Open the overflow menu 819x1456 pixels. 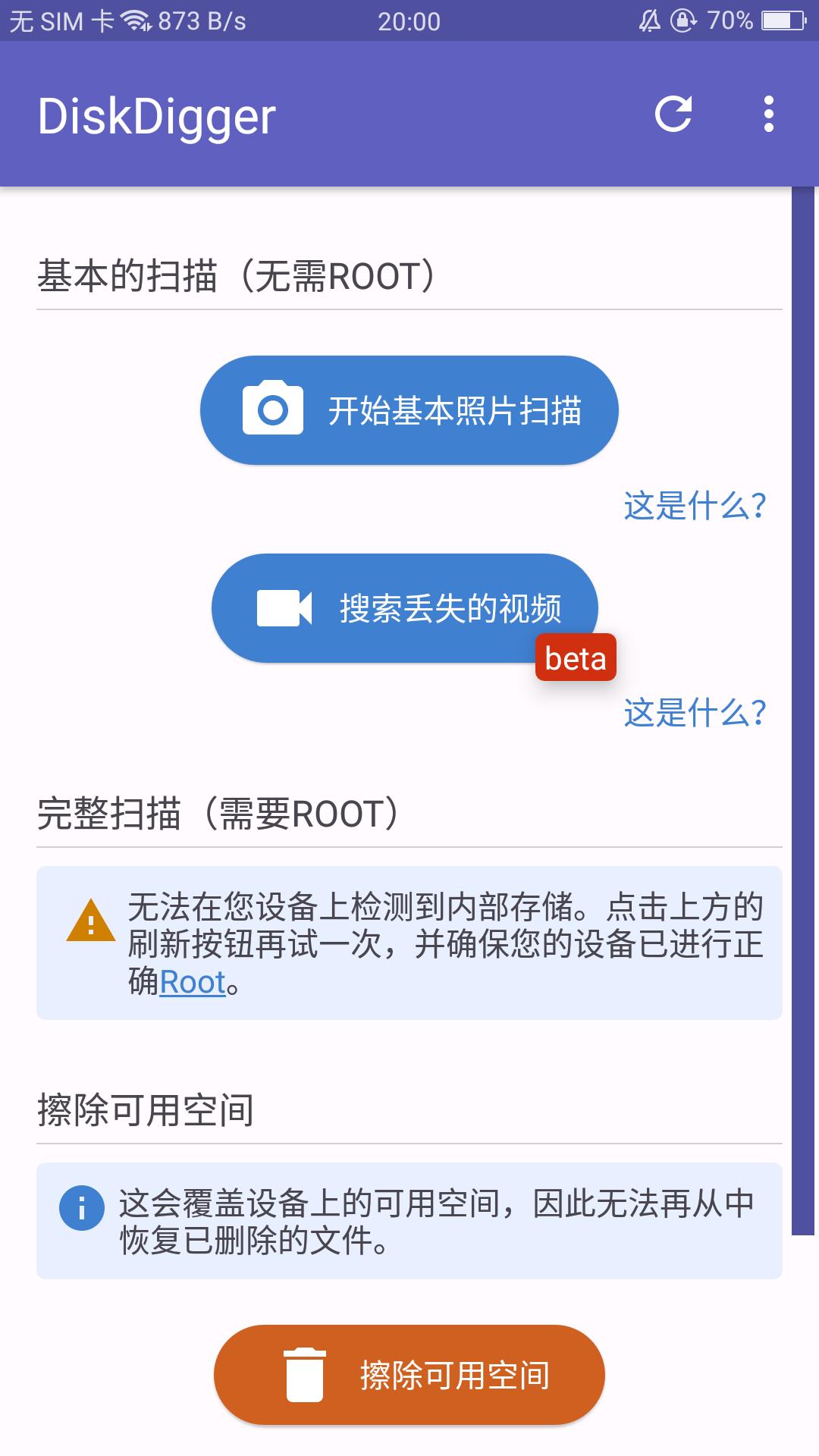[768, 115]
